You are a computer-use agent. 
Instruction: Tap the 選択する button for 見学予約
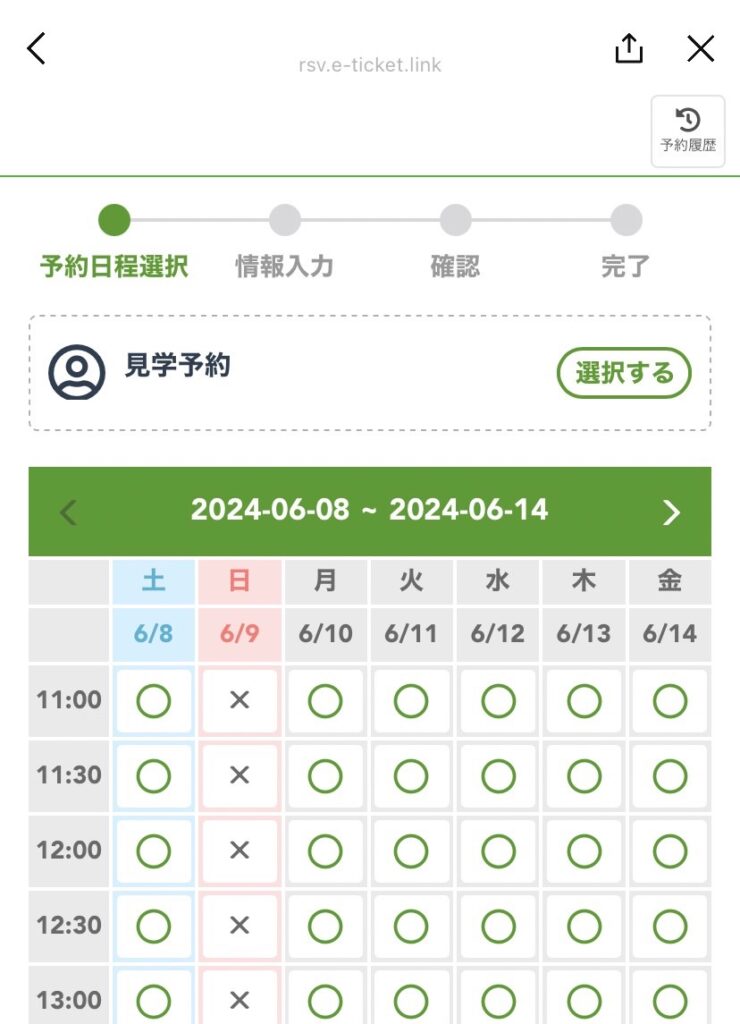point(624,374)
